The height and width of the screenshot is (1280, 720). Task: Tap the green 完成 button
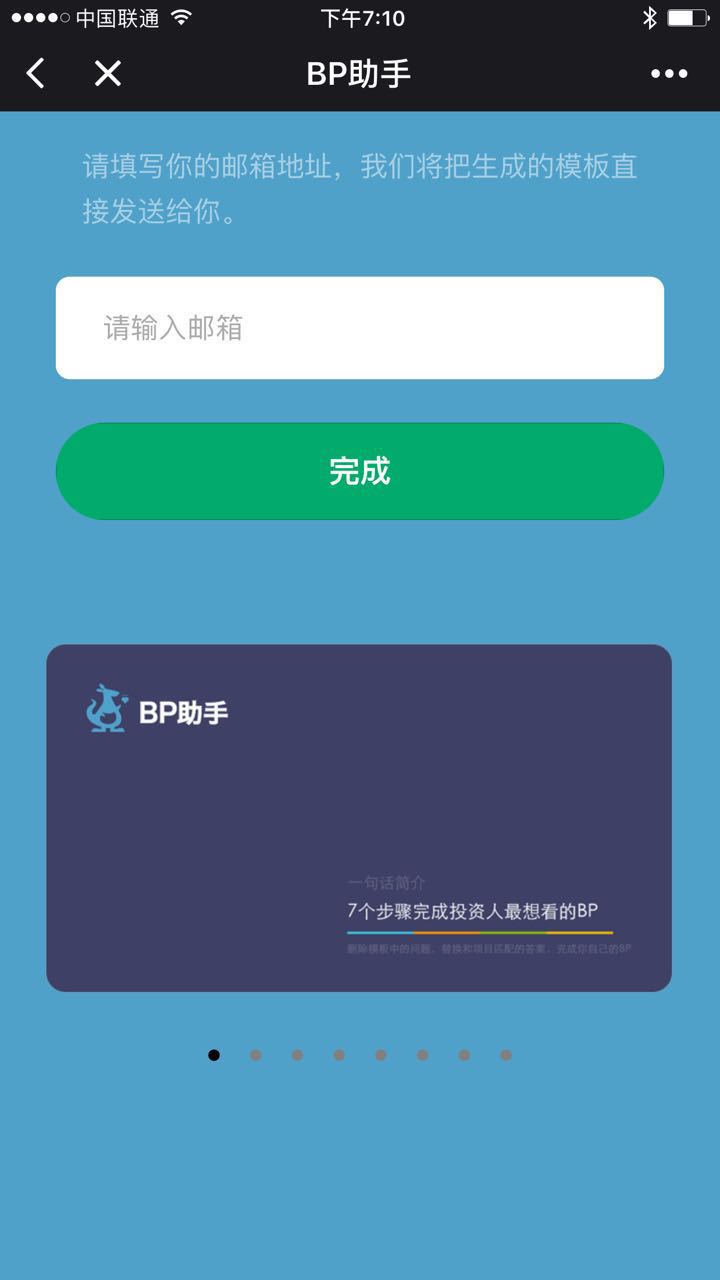[x=360, y=471]
